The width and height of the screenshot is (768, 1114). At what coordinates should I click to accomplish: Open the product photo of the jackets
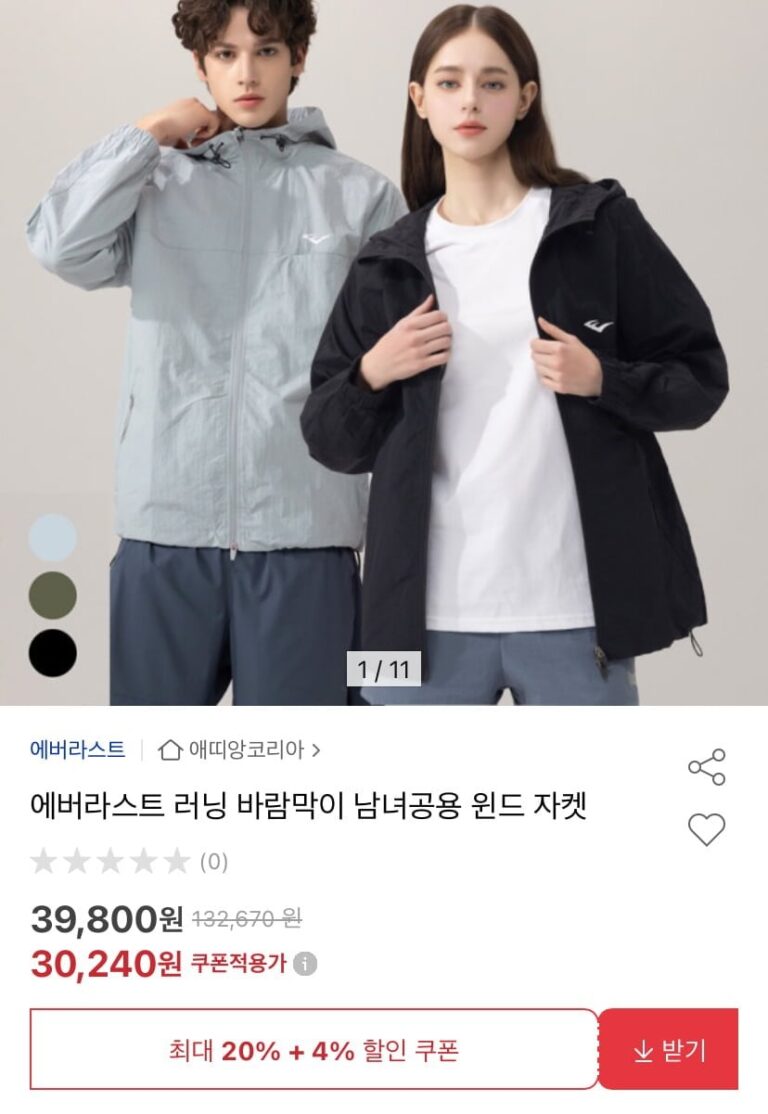[384, 350]
